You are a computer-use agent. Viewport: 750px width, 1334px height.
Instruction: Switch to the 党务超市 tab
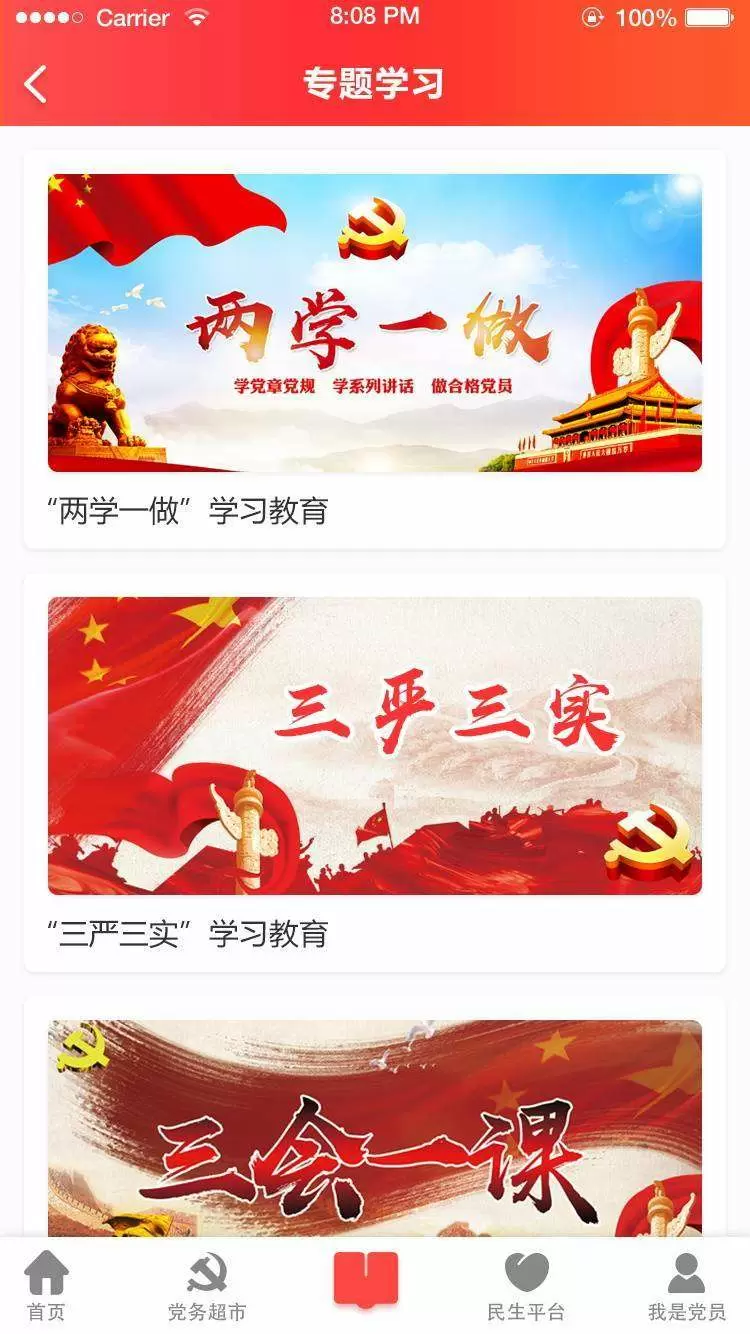click(x=207, y=1287)
